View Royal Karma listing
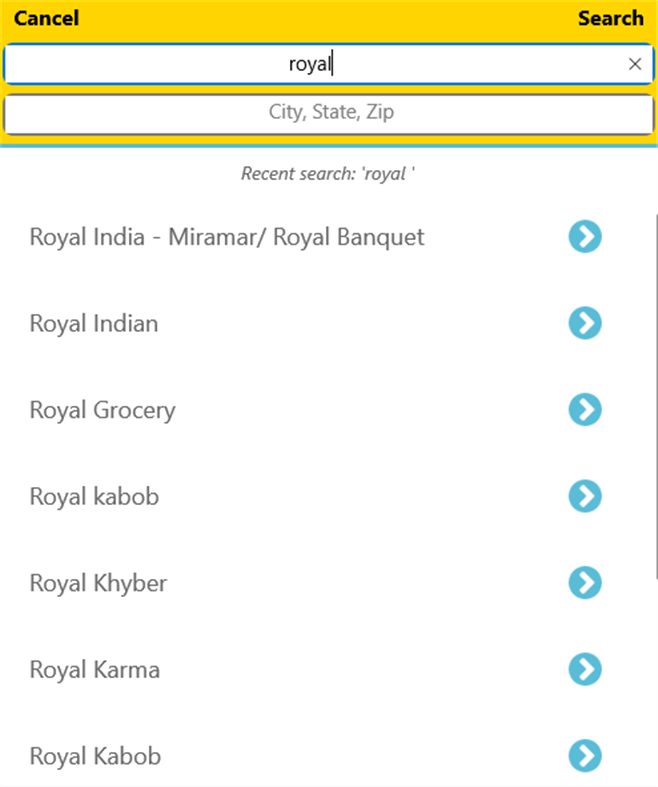658x787 pixels. pyautogui.click(x=95, y=669)
